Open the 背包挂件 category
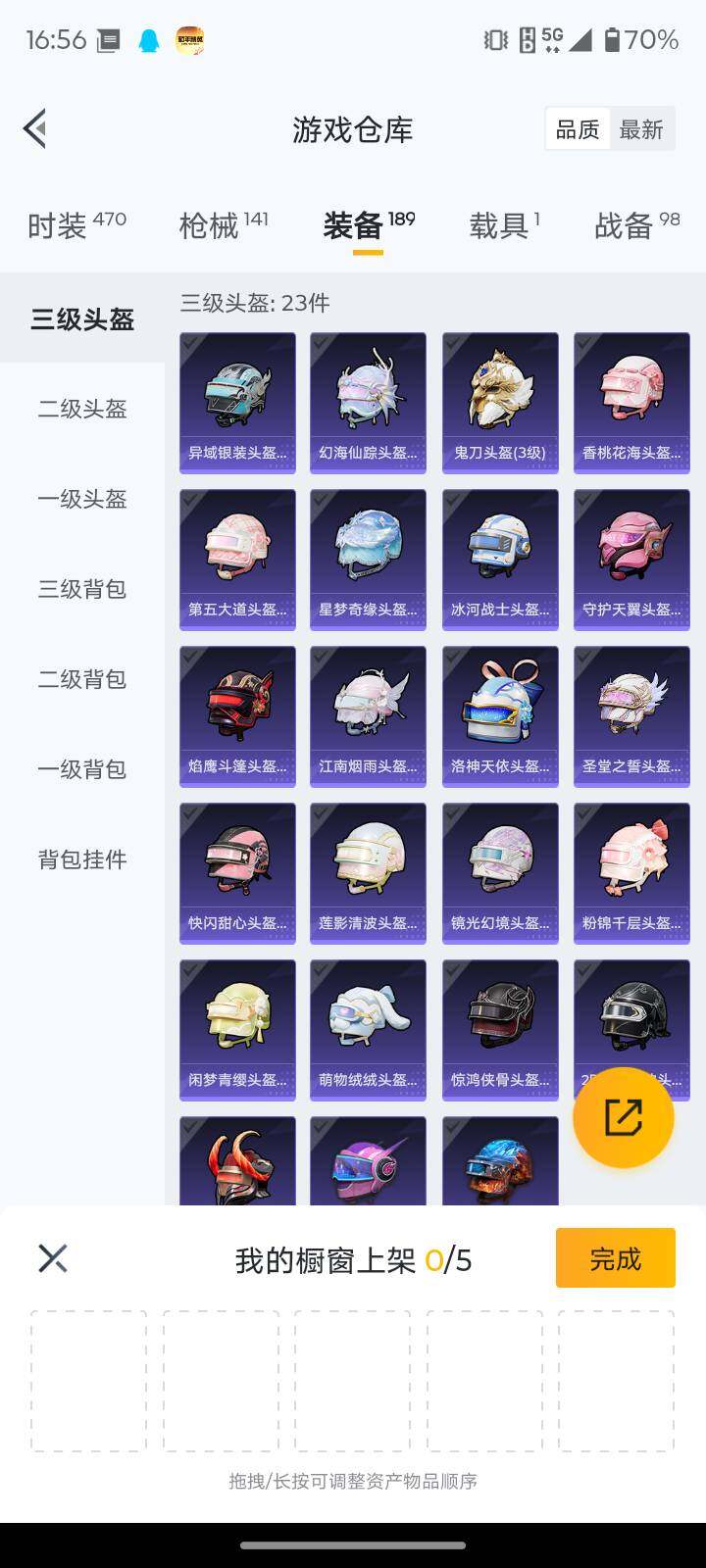 tap(82, 859)
